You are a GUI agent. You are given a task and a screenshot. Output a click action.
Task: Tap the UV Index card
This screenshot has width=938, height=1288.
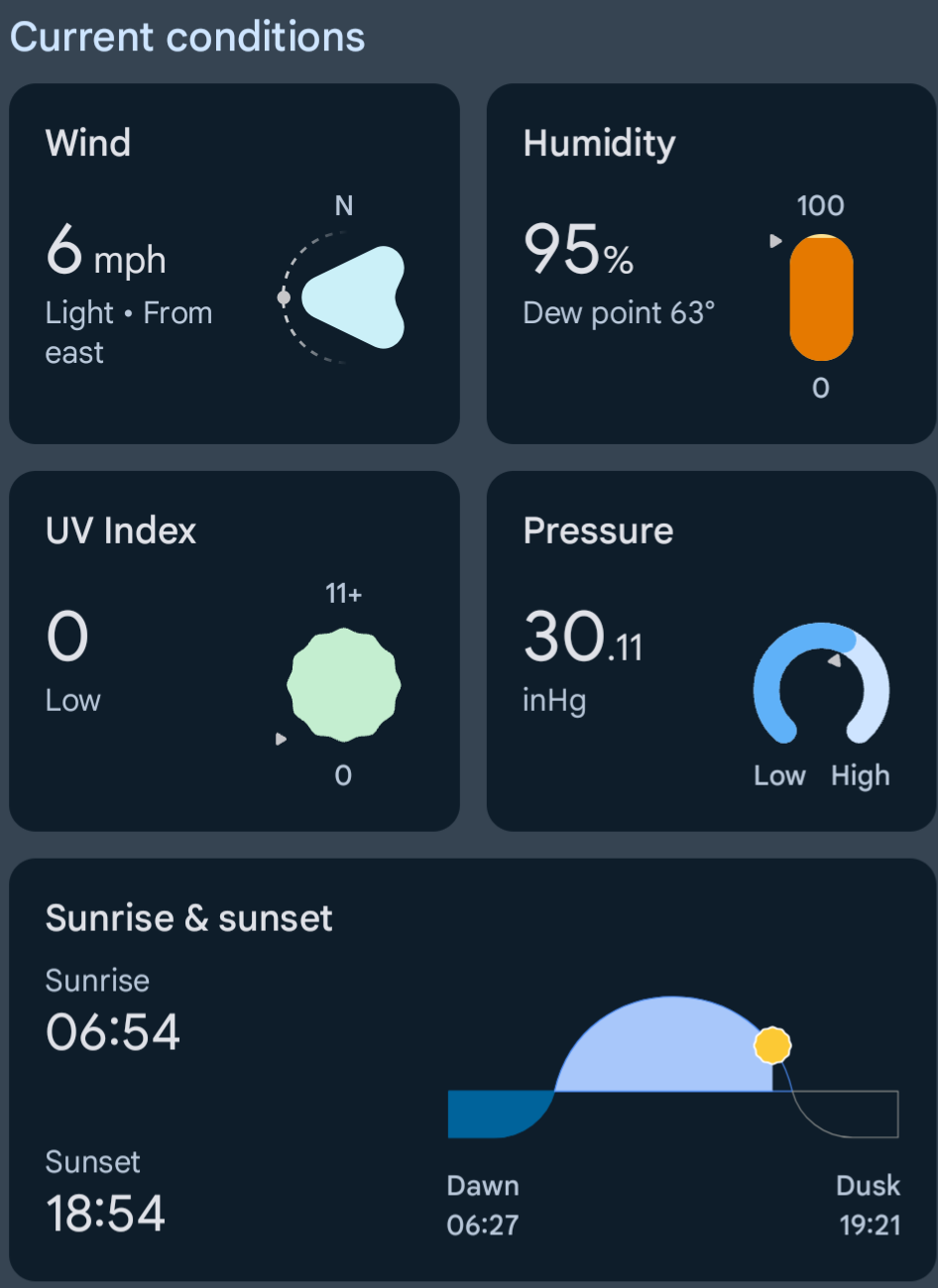click(234, 650)
